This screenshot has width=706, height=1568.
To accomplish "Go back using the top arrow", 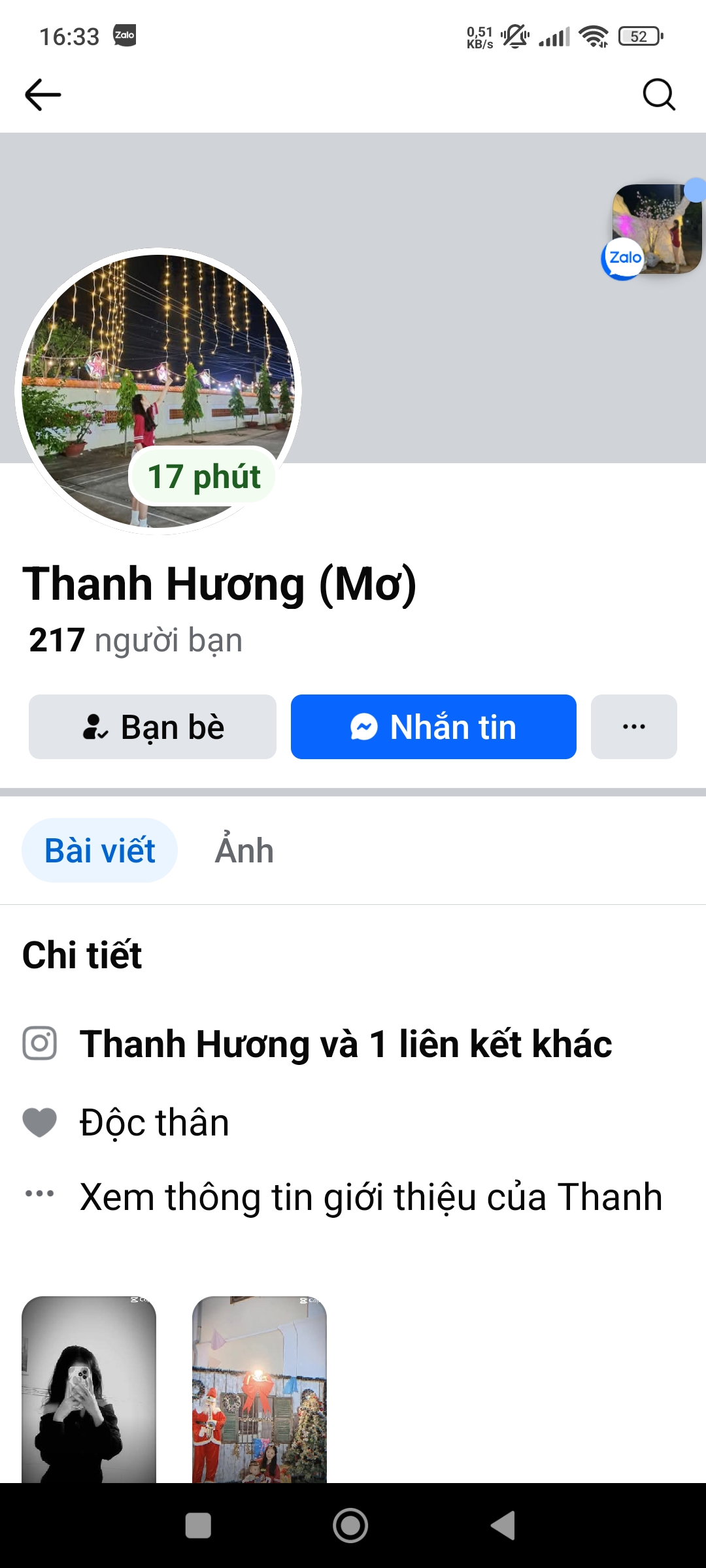I will pyautogui.click(x=43, y=95).
